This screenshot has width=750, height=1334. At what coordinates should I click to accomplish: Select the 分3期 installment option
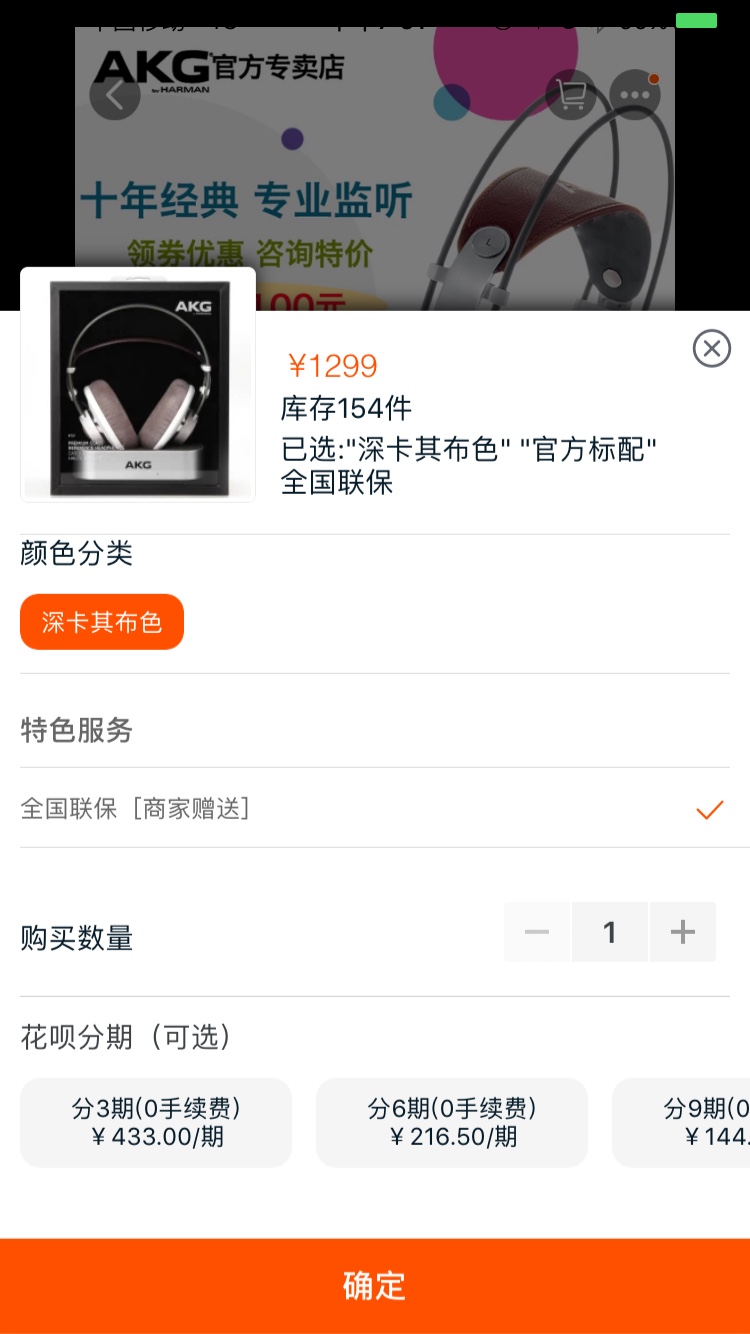pyautogui.click(x=155, y=1122)
